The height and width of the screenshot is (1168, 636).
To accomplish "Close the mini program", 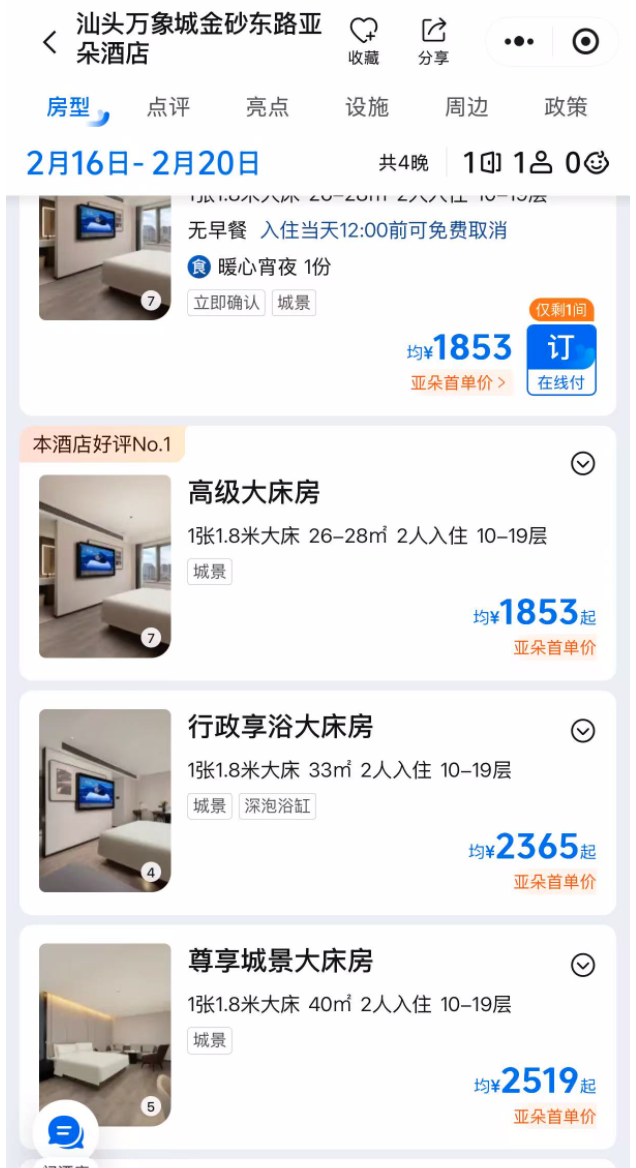I will click(x=585, y=42).
